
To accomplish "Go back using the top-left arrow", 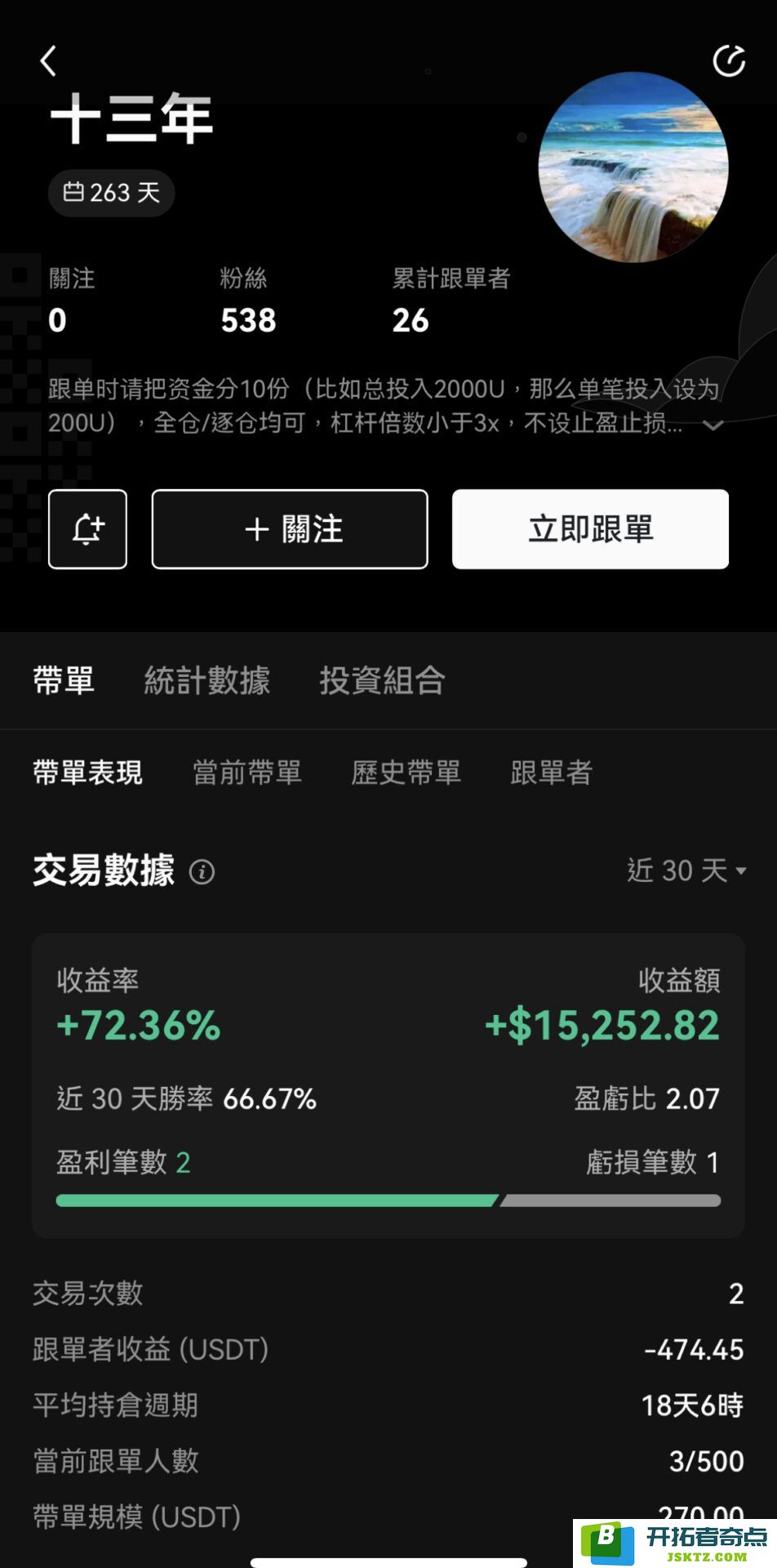I will [x=49, y=61].
